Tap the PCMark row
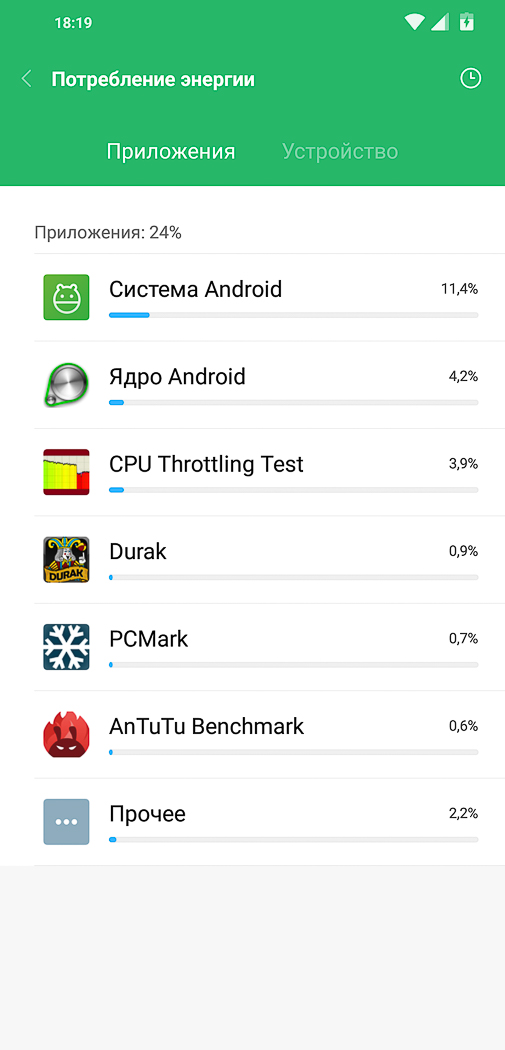The height and width of the screenshot is (1050, 505). 269,647
